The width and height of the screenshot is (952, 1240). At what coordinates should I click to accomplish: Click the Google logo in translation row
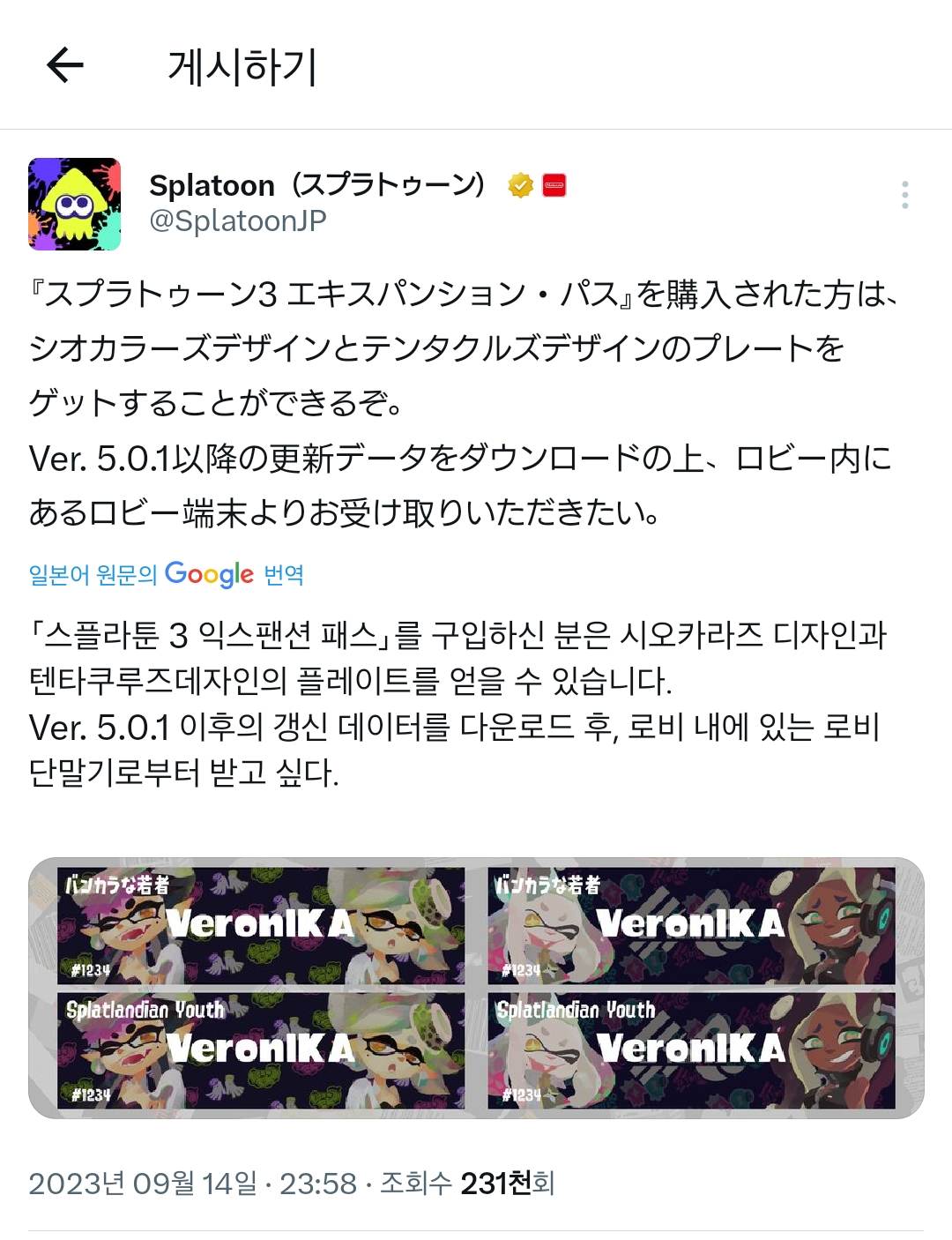[x=209, y=574]
